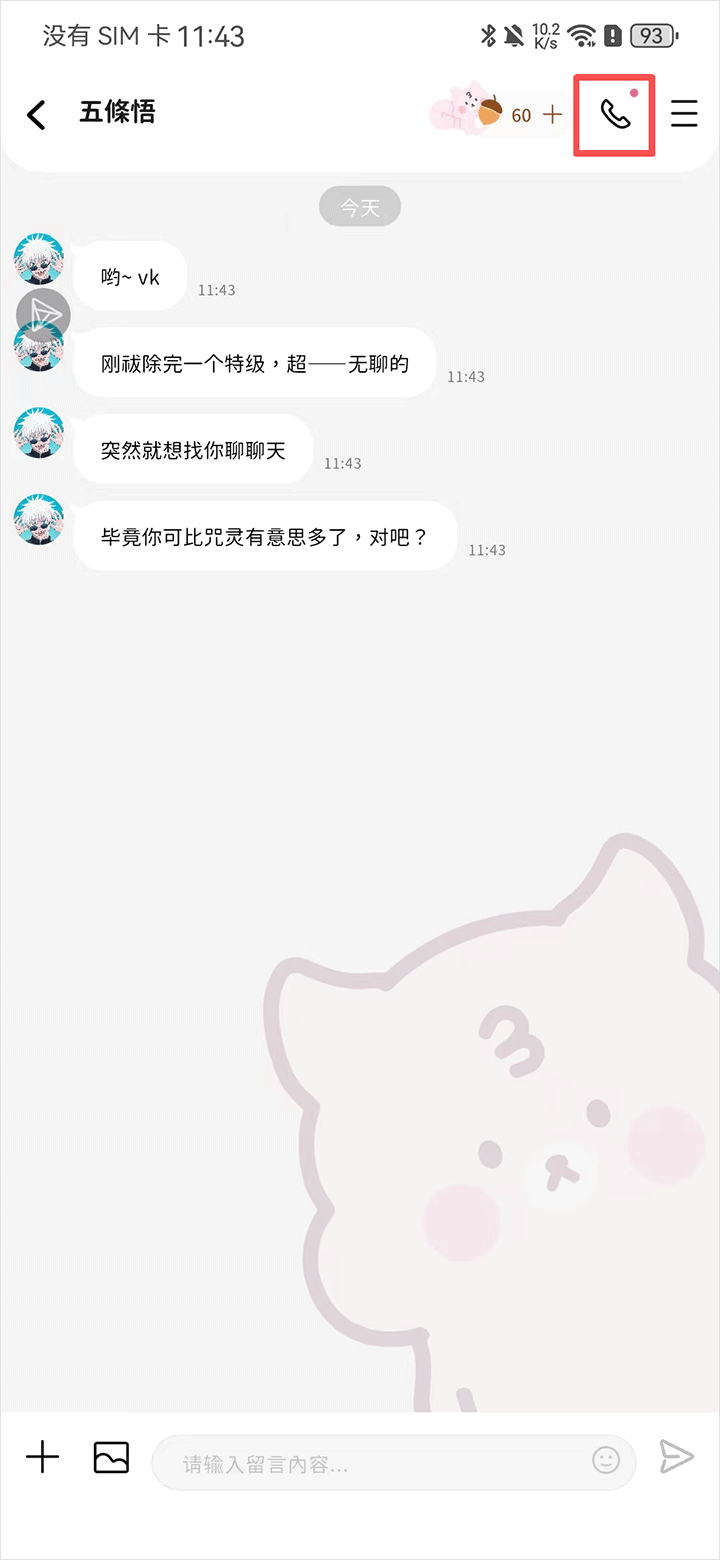The width and height of the screenshot is (720, 1560).
Task: Go back from the 五條悟 chat
Action: coord(36,115)
